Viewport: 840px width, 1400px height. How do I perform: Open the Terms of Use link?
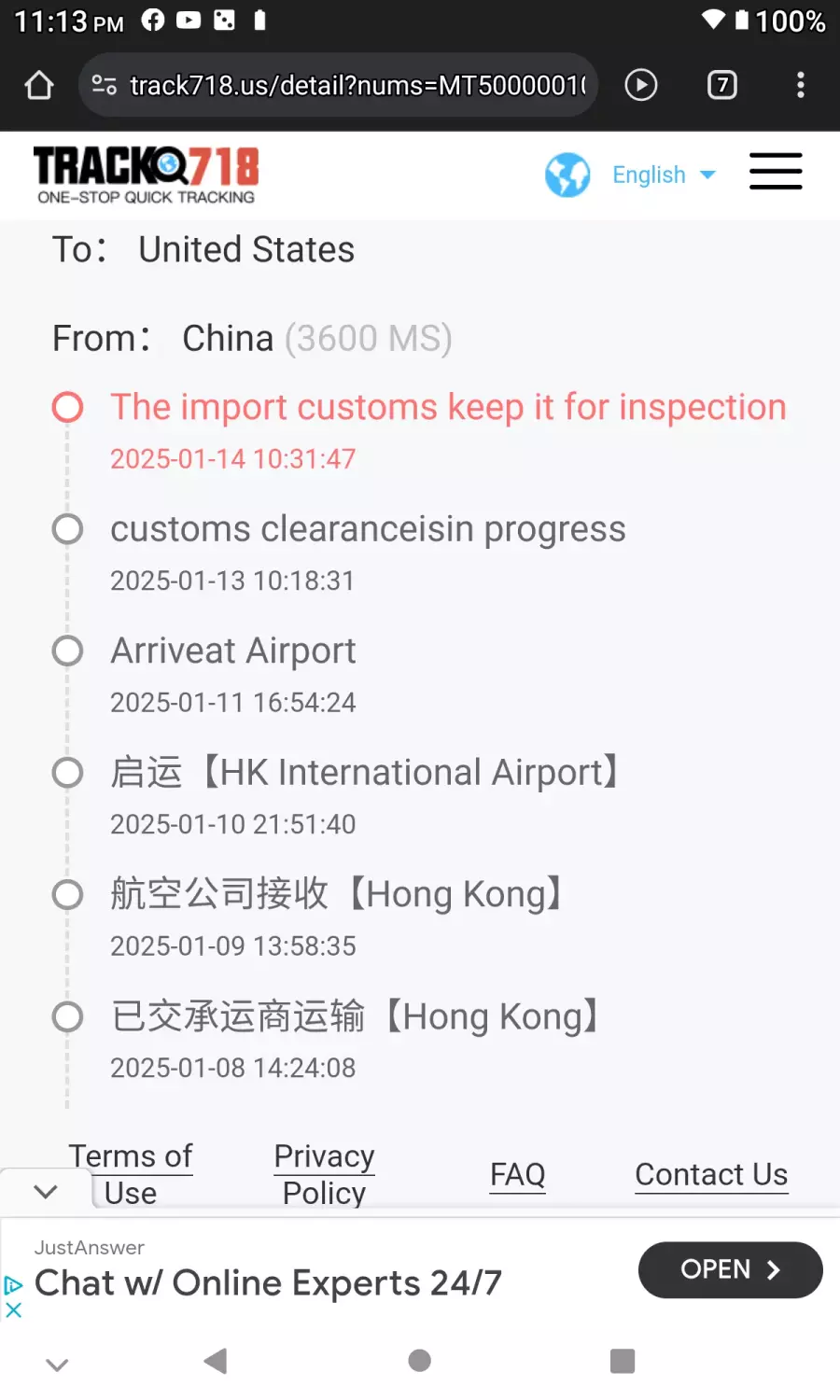pyautogui.click(x=131, y=1174)
